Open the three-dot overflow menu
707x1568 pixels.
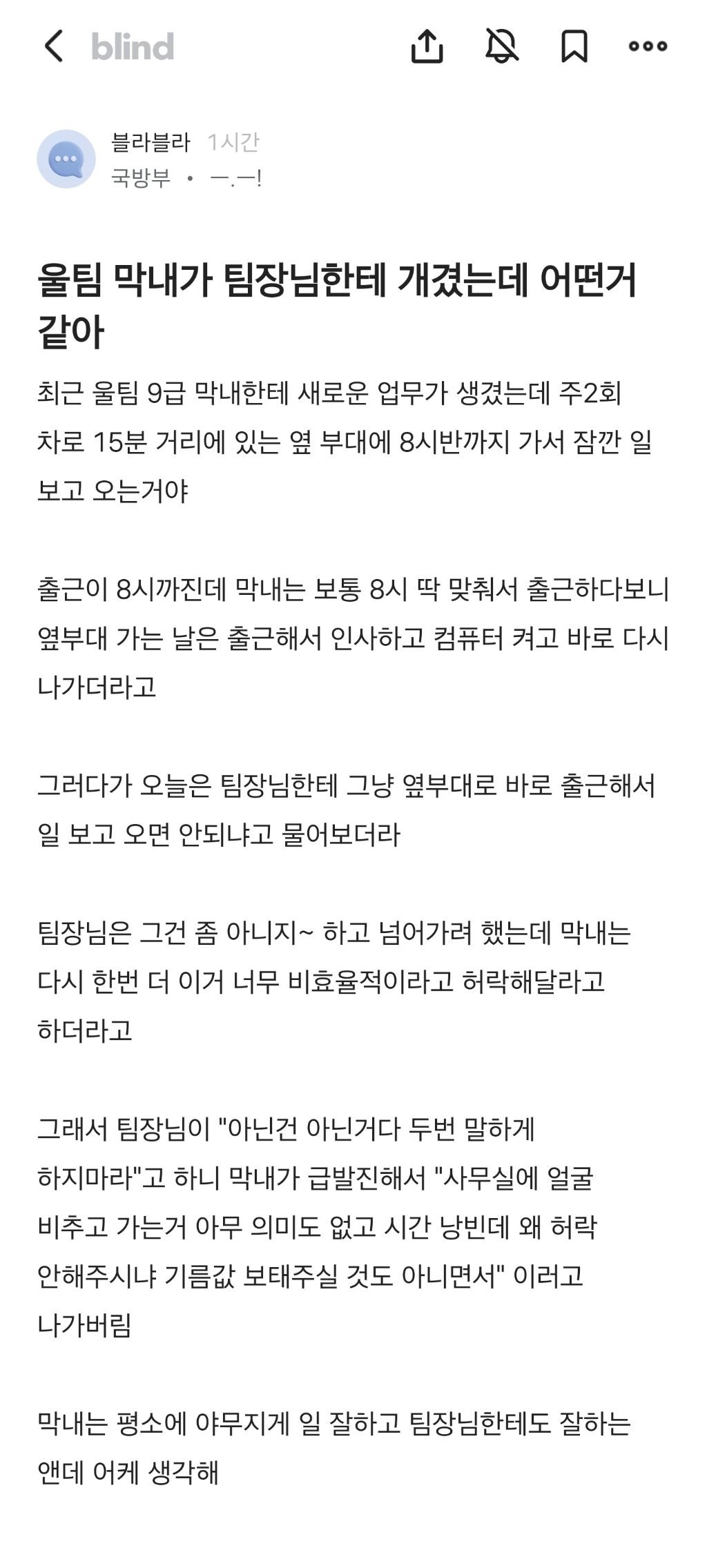648,46
